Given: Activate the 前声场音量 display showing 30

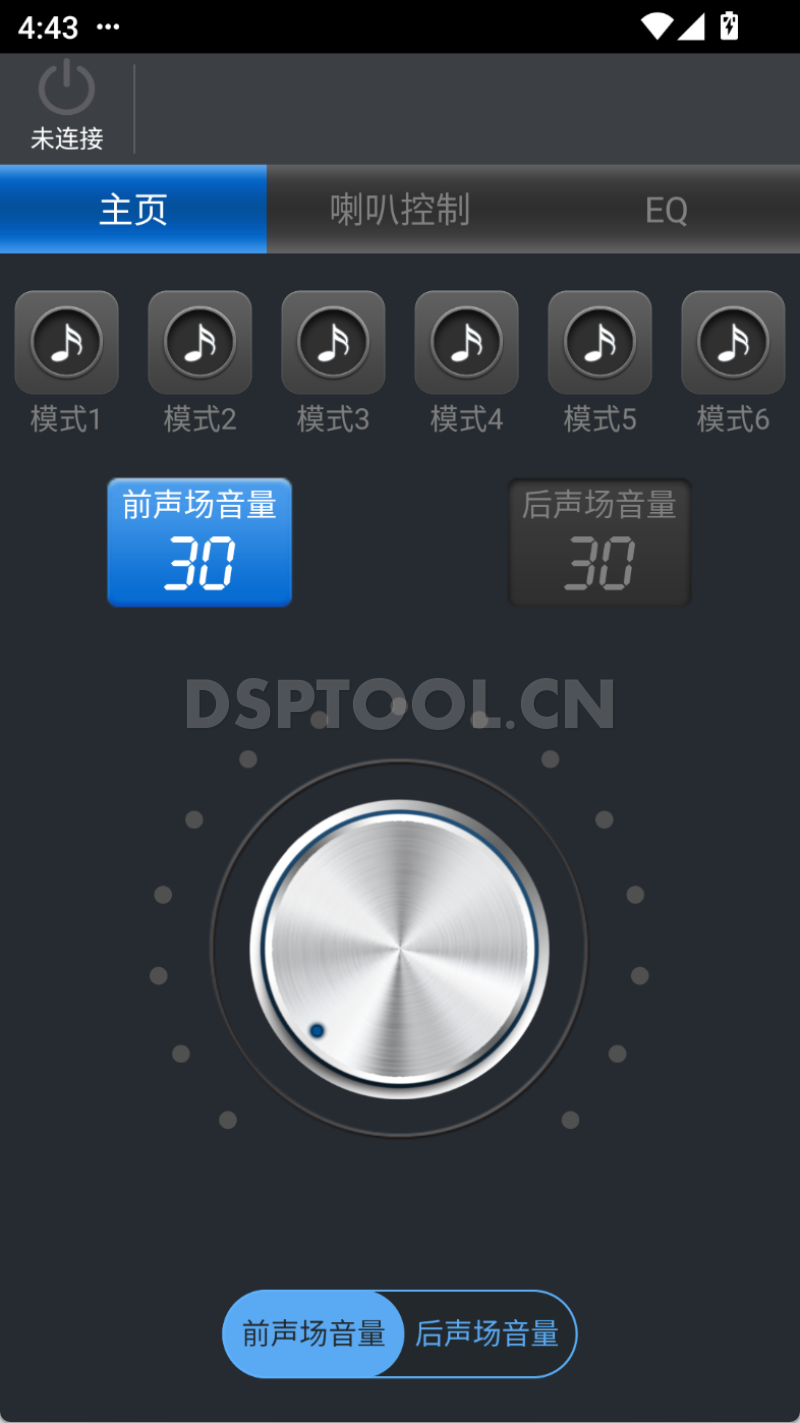Looking at the screenshot, I should coord(199,542).
